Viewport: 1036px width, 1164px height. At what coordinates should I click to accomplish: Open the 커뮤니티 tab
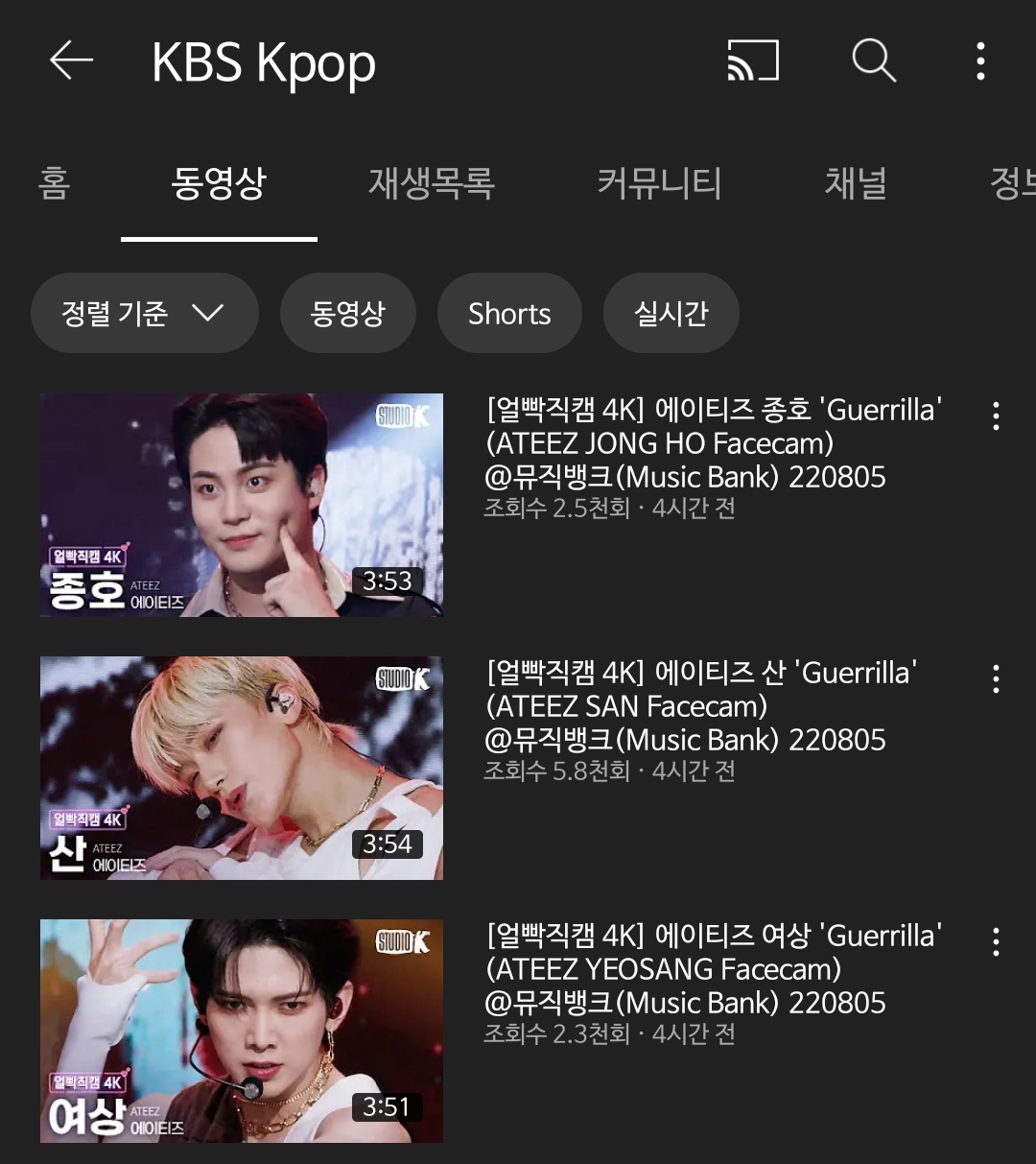658,184
